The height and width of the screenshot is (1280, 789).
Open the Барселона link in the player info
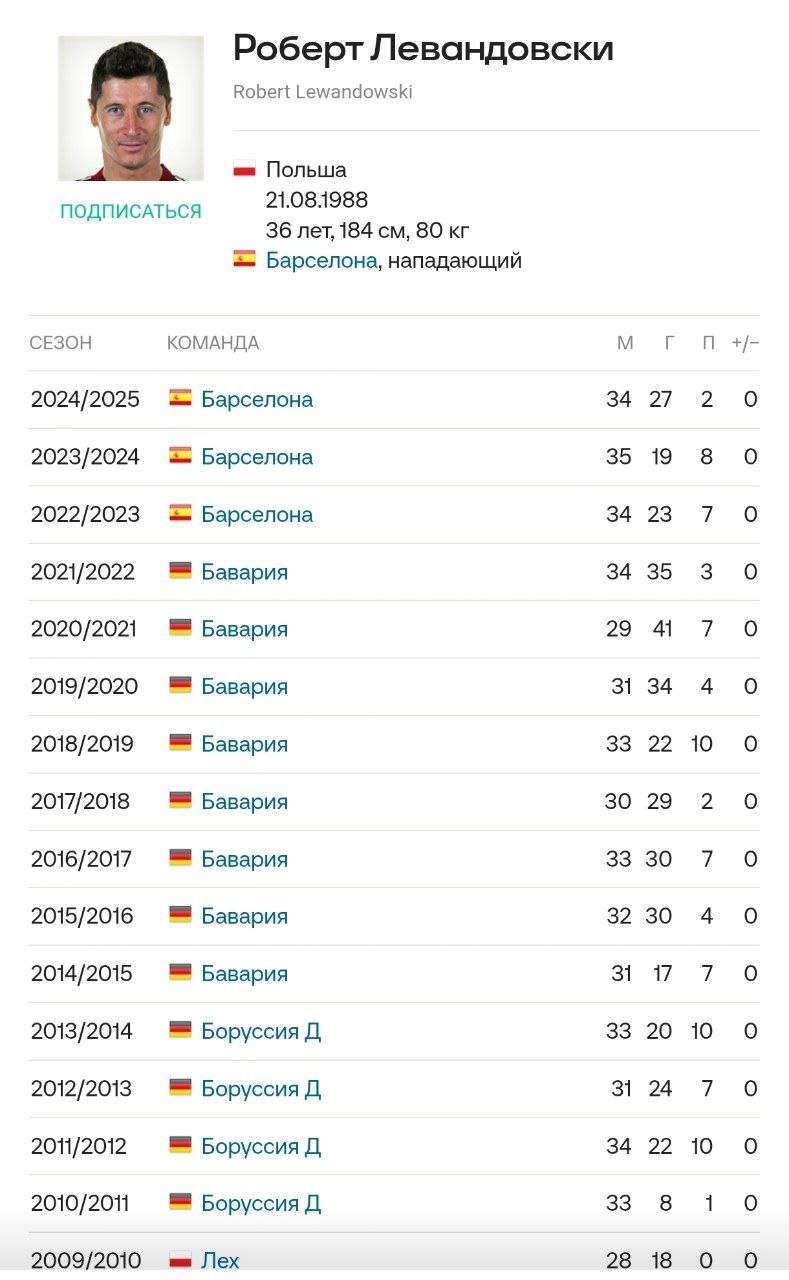click(321, 261)
